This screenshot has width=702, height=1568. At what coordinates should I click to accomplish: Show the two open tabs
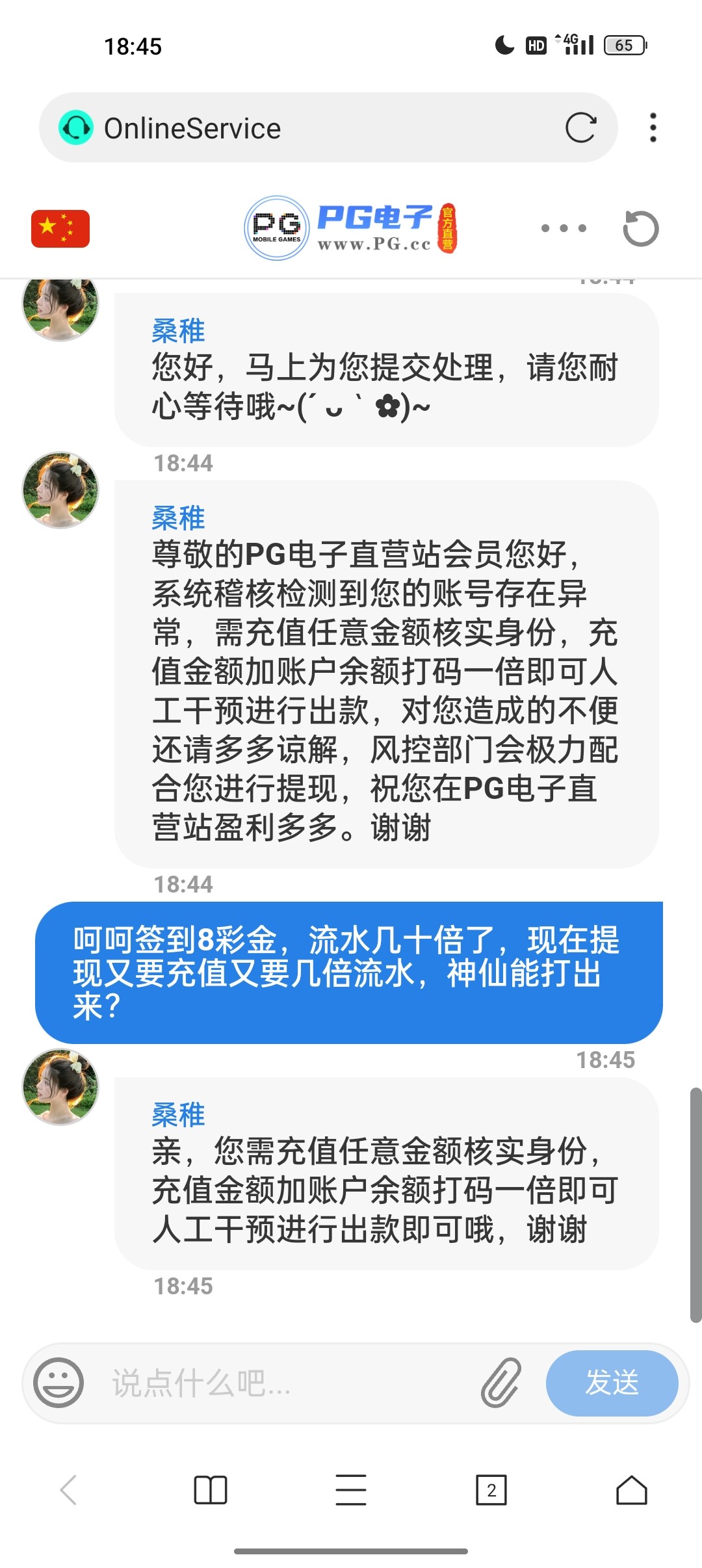(x=491, y=1490)
